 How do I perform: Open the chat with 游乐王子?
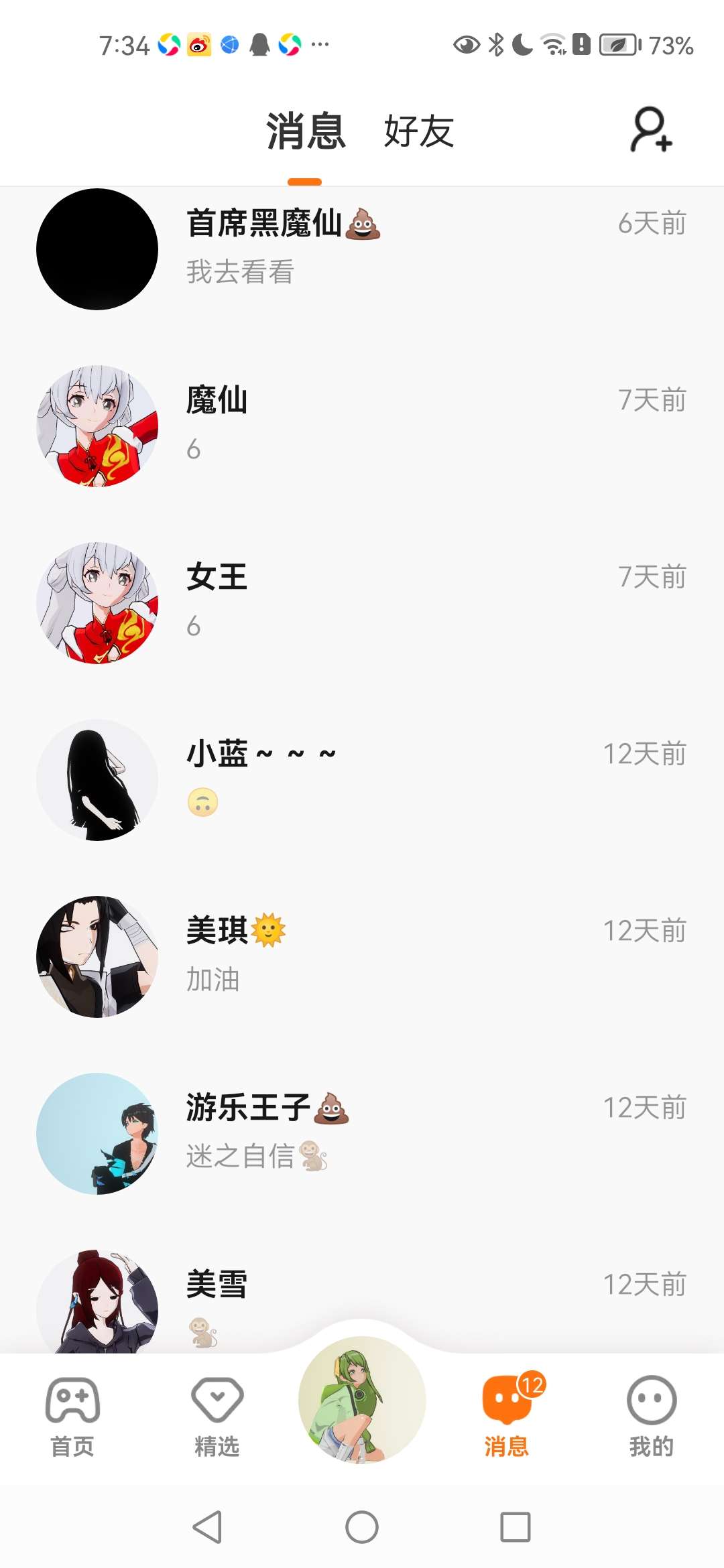362,1134
